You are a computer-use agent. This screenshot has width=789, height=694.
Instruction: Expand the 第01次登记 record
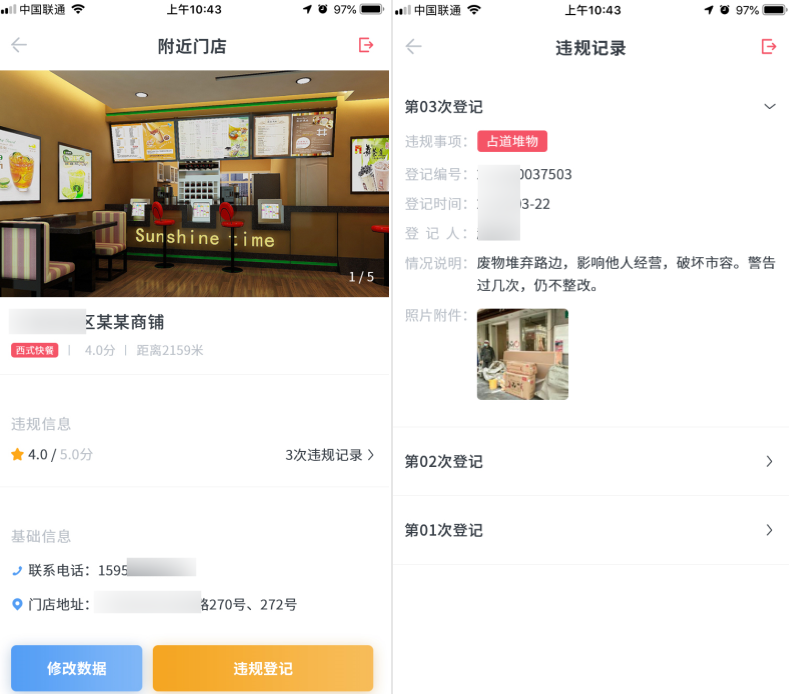click(x=590, y=530)
